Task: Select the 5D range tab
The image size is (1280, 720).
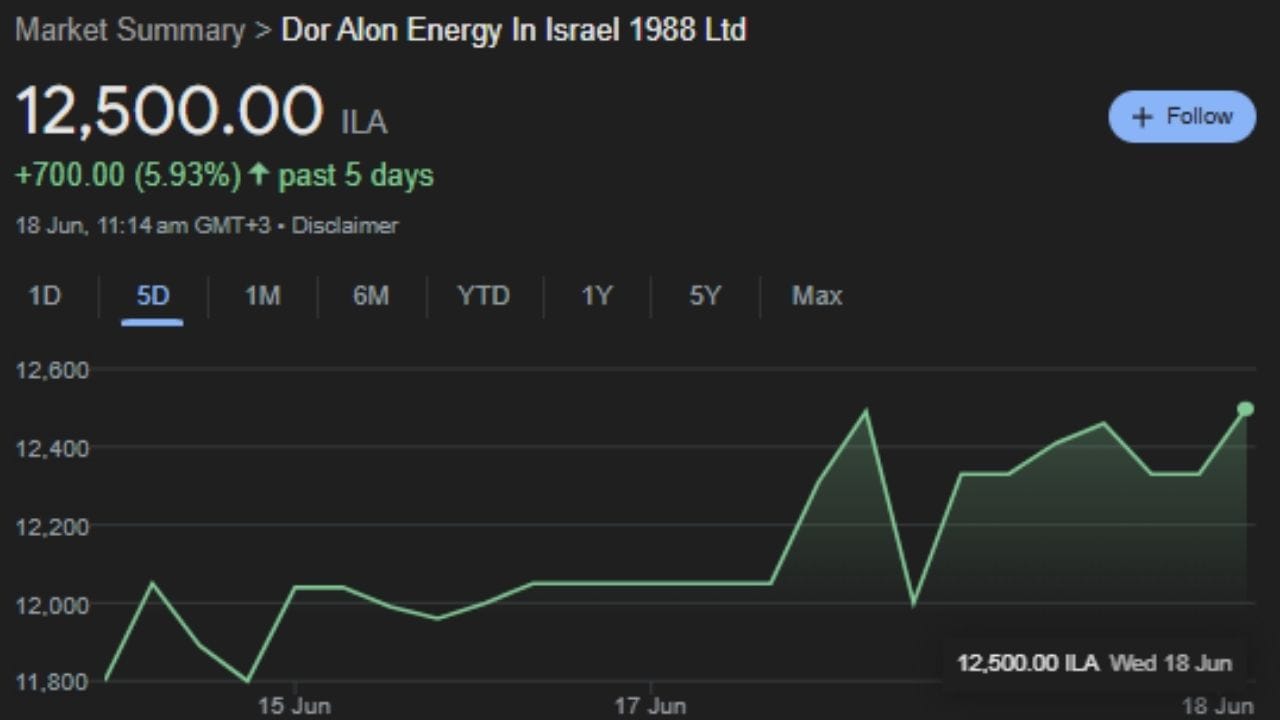Action: [x=153, y=296]
